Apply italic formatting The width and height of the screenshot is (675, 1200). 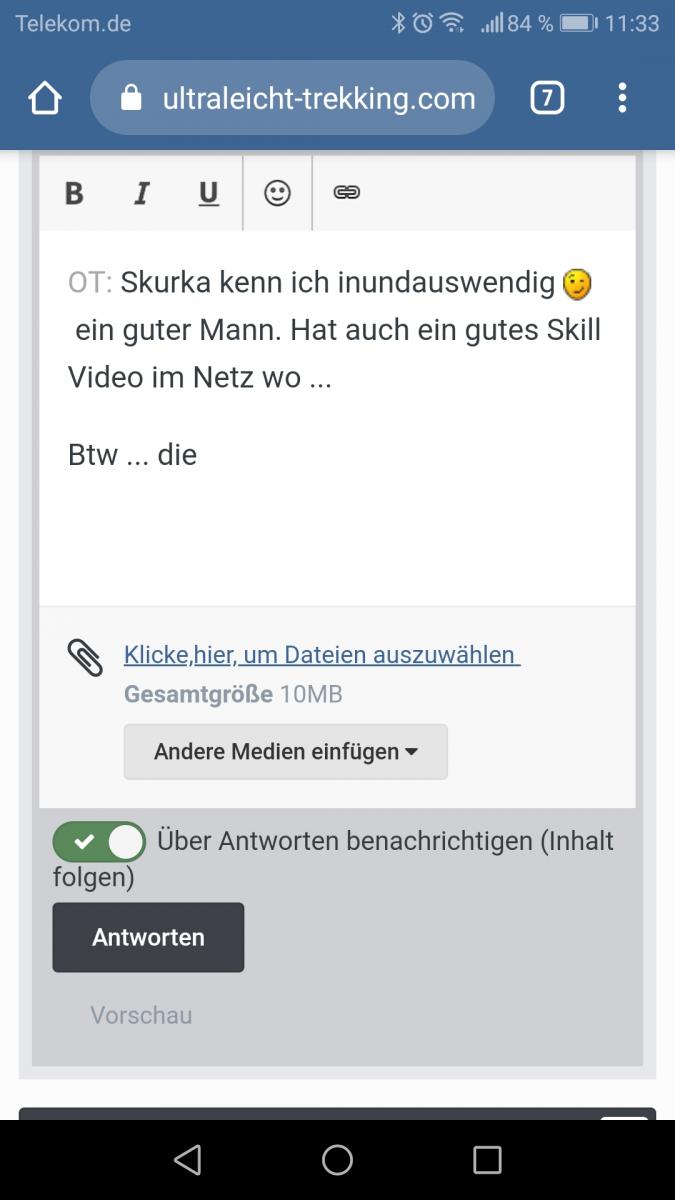click(x=141, y=193)
